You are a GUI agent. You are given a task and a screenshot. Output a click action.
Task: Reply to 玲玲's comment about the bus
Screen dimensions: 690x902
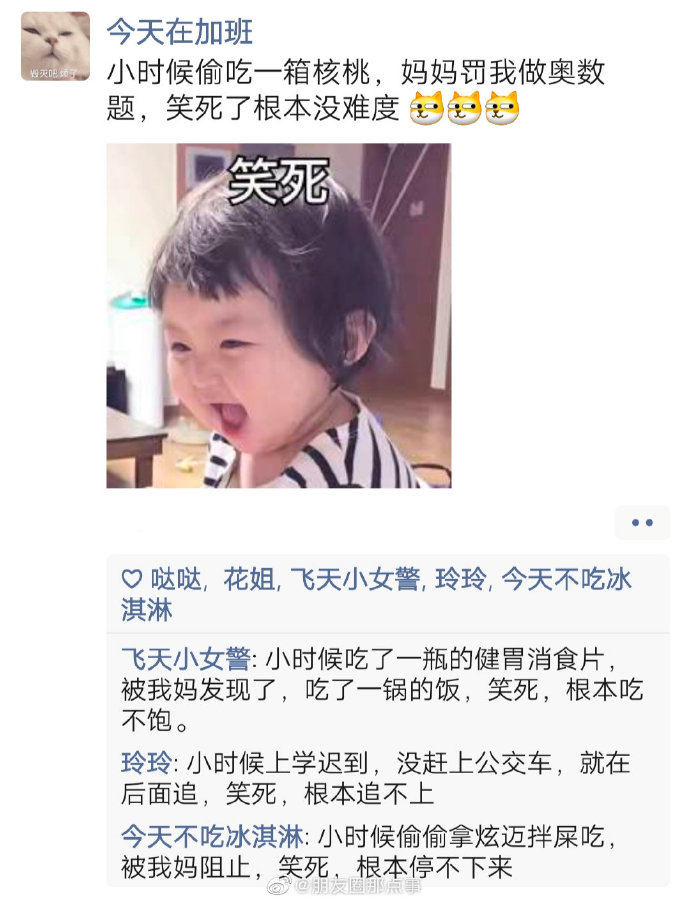point(400,779)
